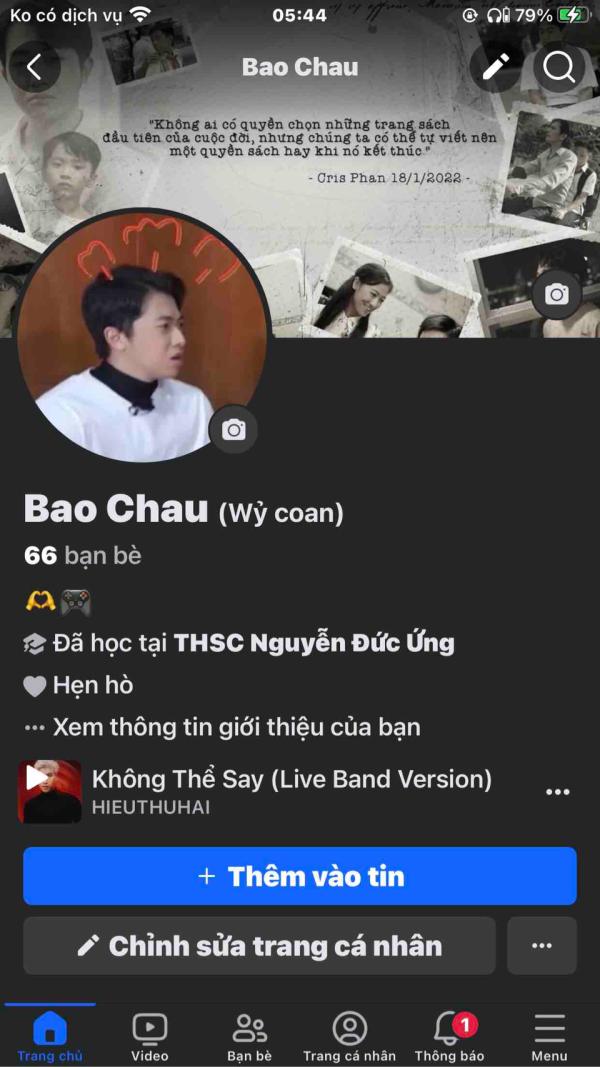This screenshot has height=1067, width=600.
Task: Open the search magnifier icon
Action: [559, 67]
